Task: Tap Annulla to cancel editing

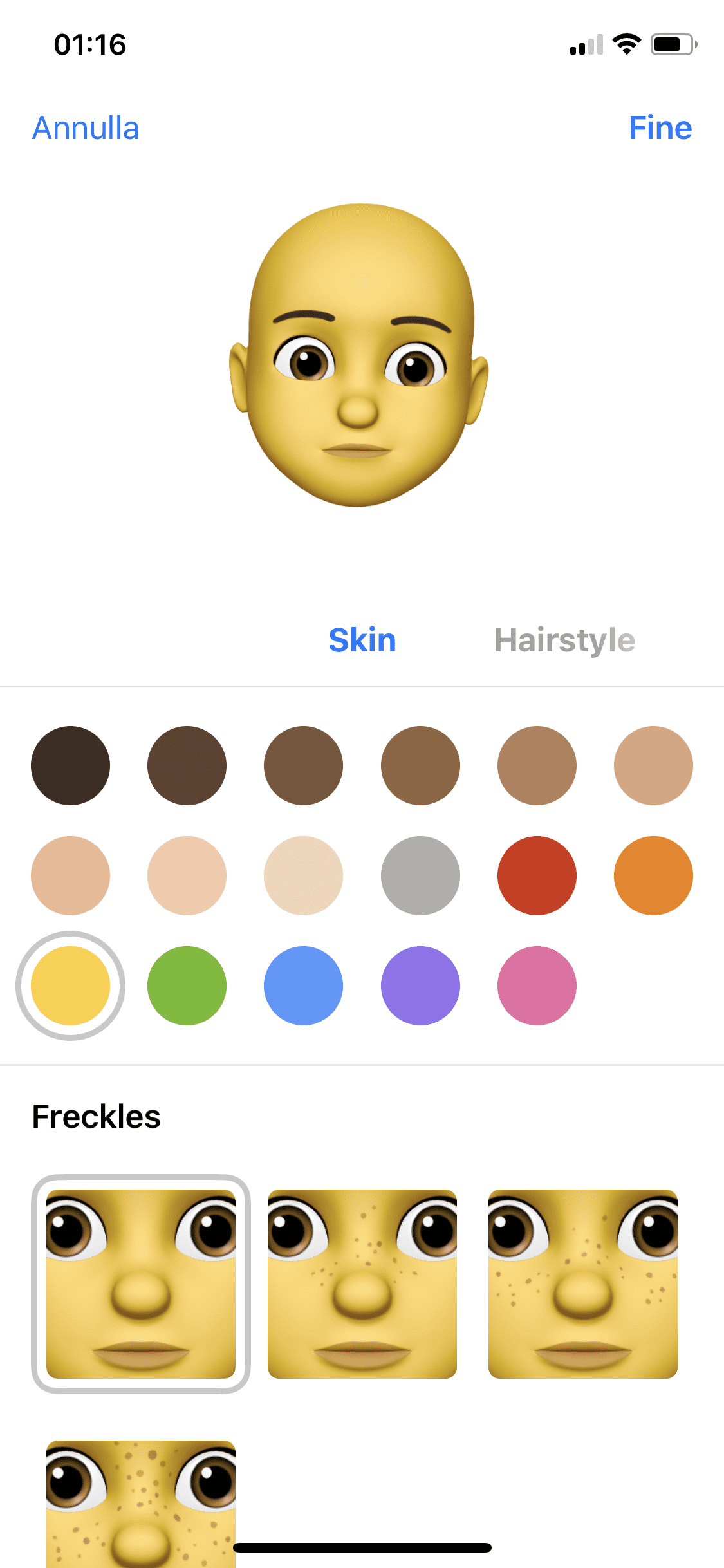Action: click(86, 127)
